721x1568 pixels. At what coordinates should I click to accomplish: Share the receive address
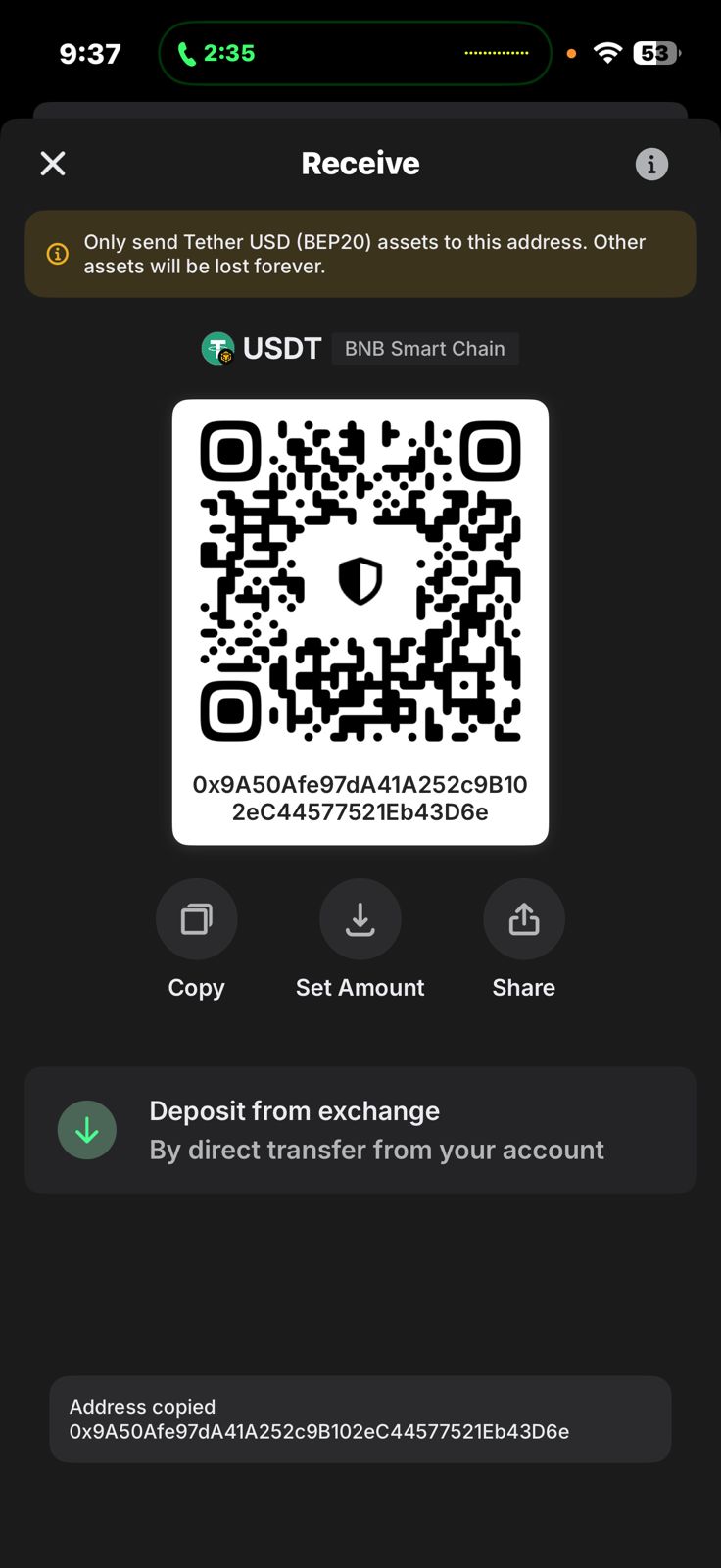(523, 919)
